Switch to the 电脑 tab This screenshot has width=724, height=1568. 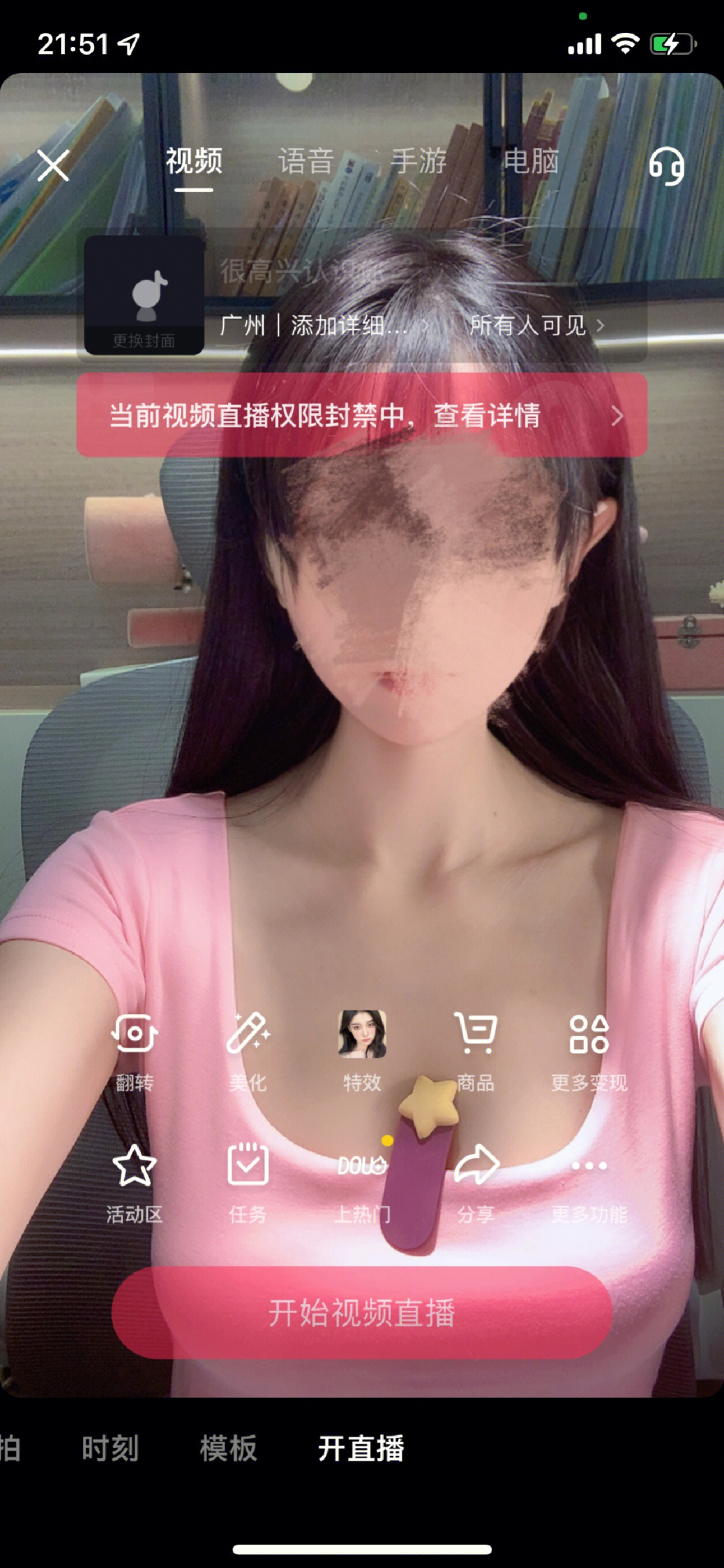[x=531, y=162]
